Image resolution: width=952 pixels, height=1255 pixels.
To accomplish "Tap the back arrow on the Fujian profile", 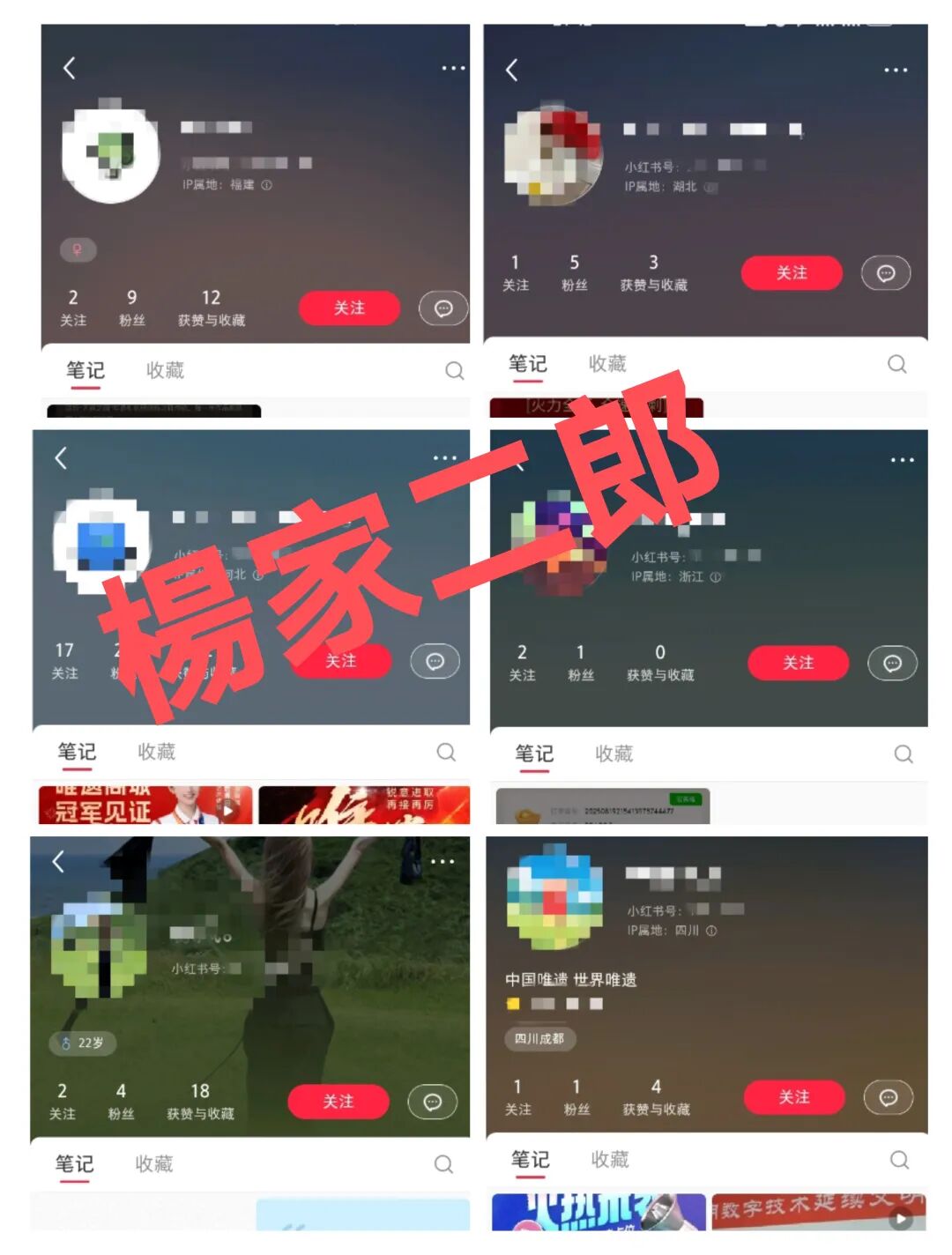I will coord(67,68).
